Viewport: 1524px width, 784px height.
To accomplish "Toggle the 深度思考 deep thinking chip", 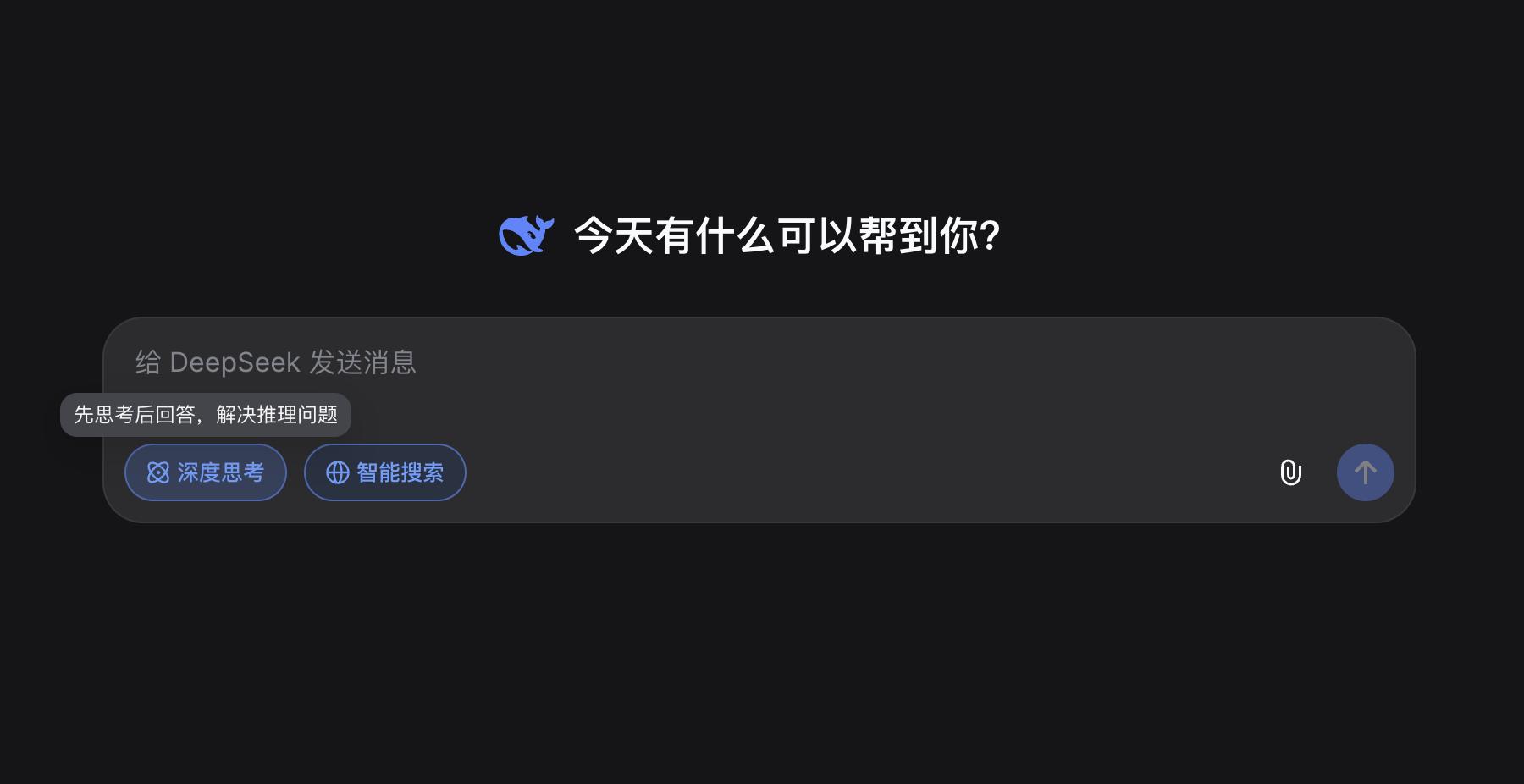I will click(206, 472).
